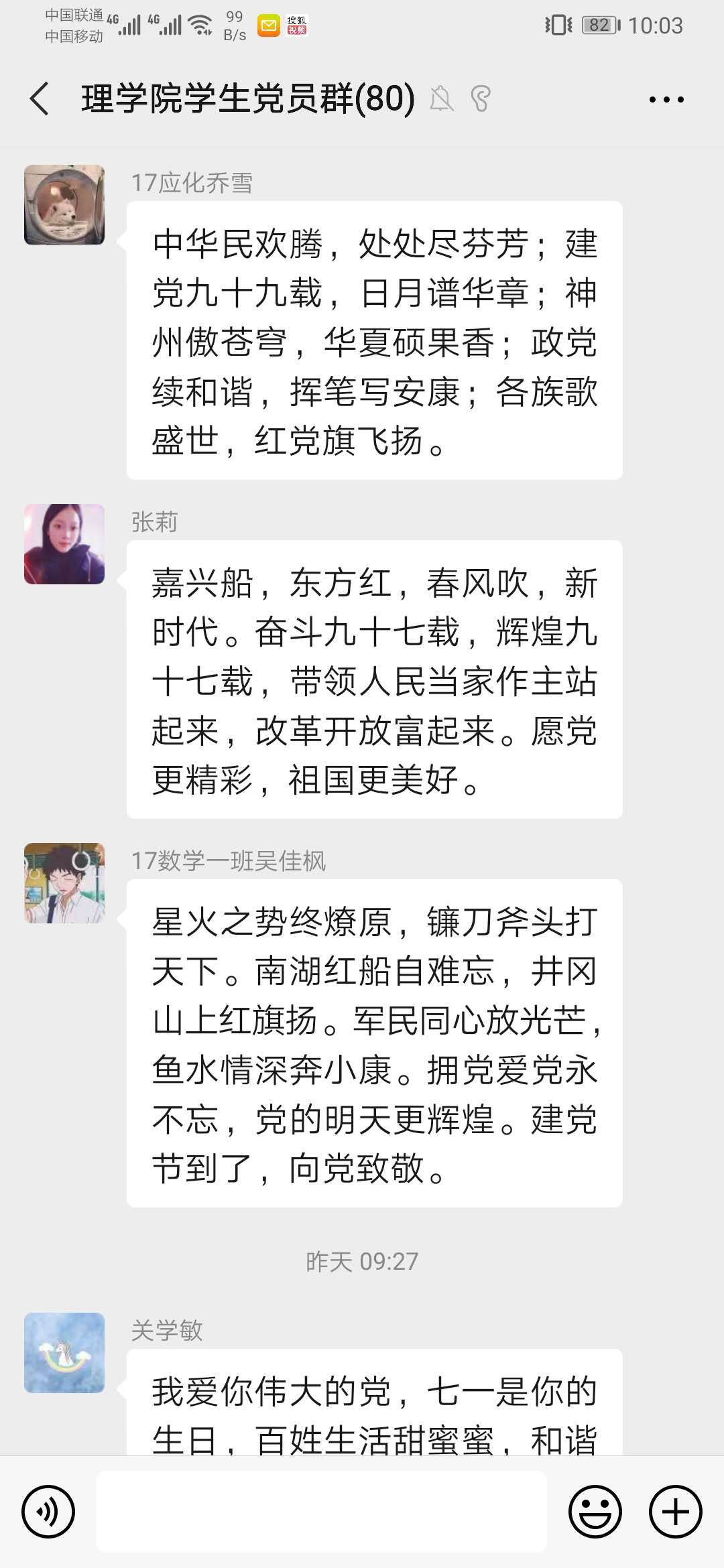Open 17应化乔雪's profile avatar
Image resolution: width=724 pixels, height=1568 pixels.
point(64,205)
